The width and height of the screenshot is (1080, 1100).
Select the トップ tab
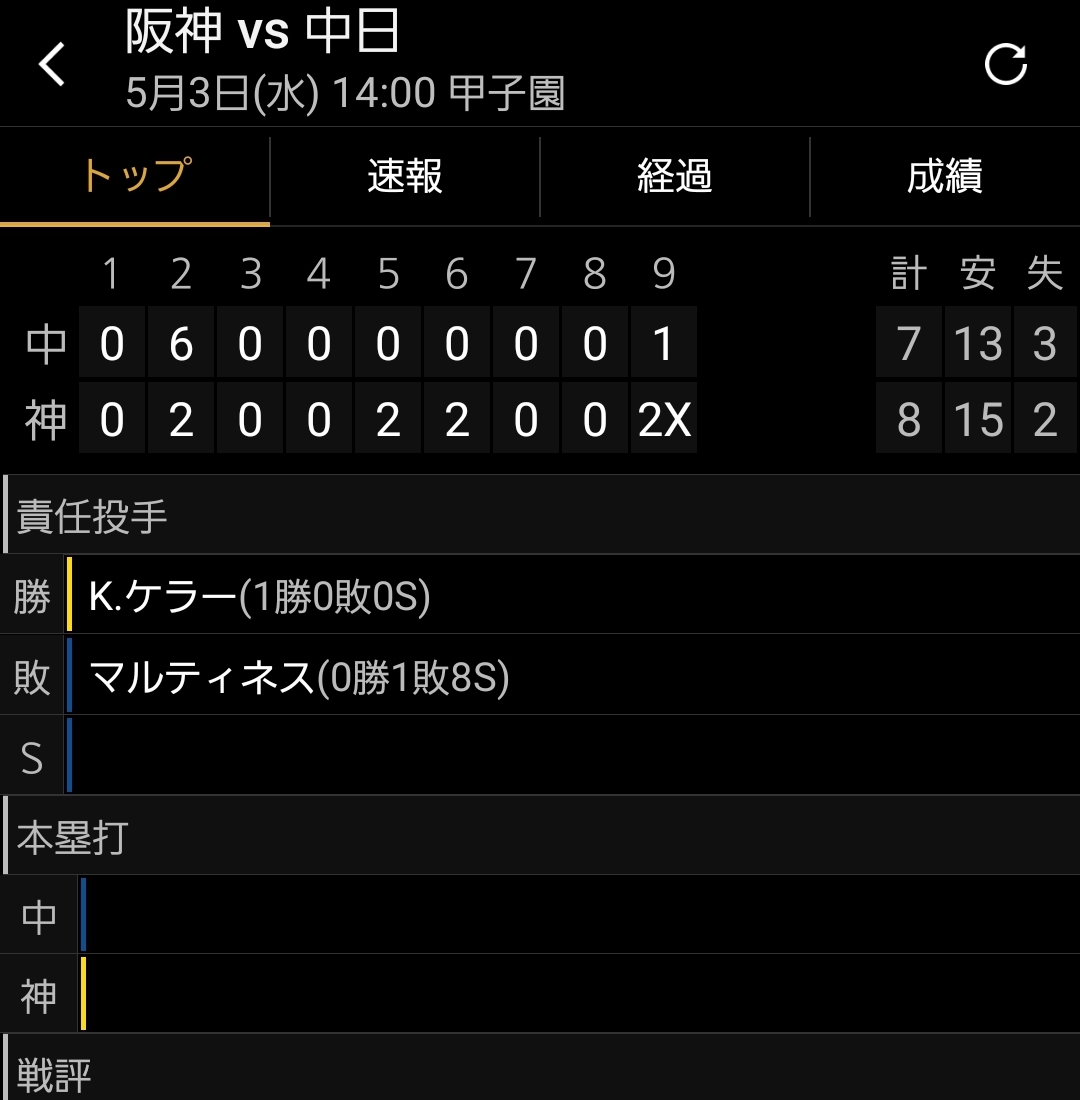(x=135, y=177)
